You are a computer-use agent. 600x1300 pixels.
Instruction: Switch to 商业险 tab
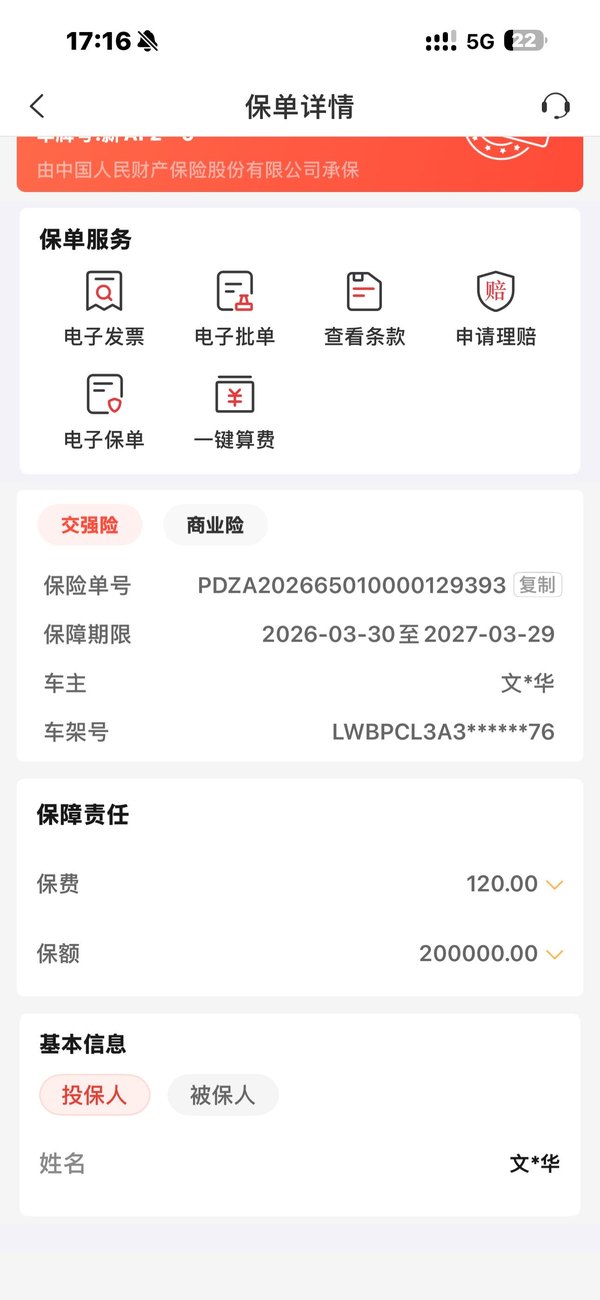click(x=215, y=525)
